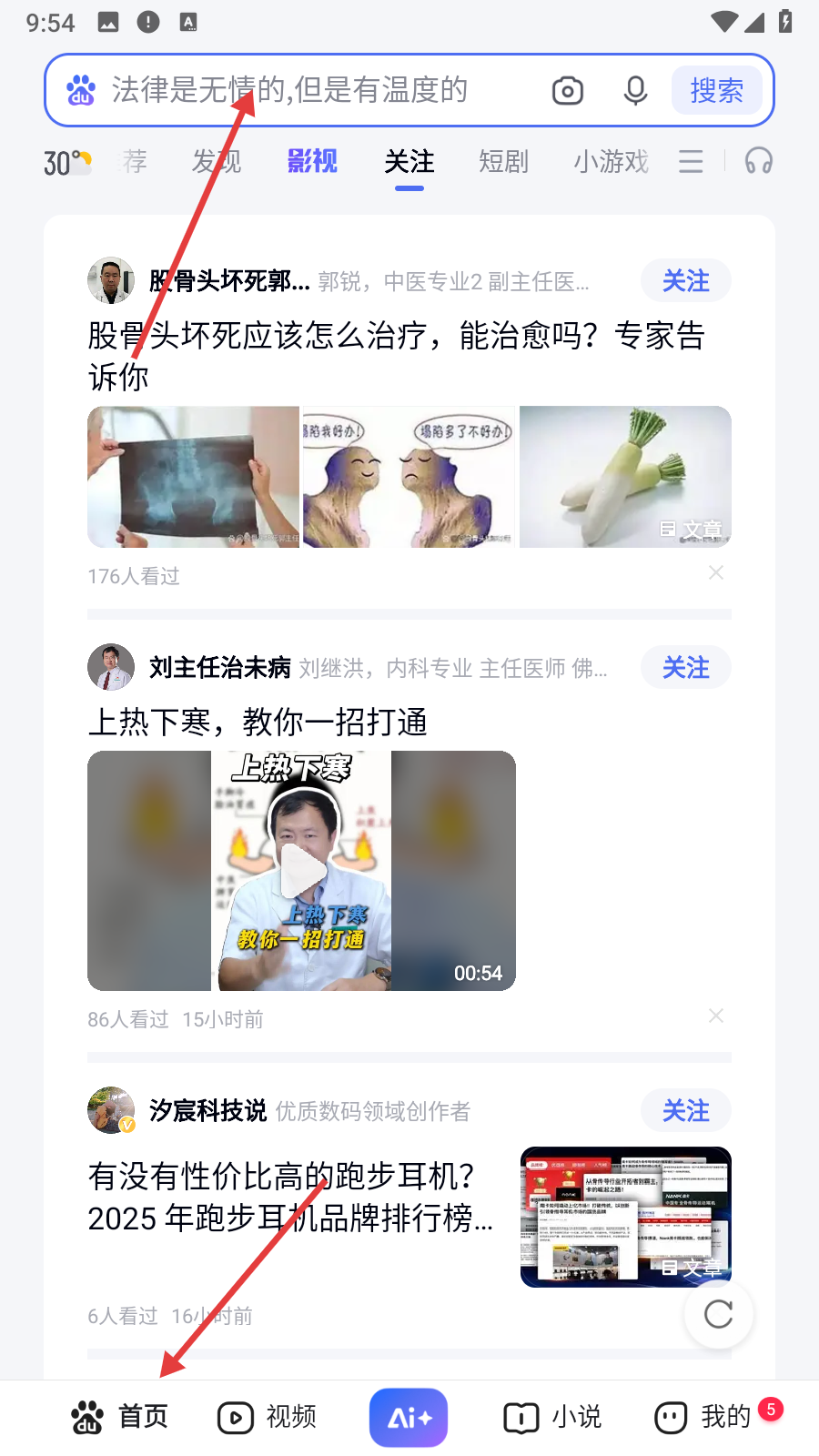Play the 上热下寒 video
Screen dimensions: 819x1456
pos(302,871)
